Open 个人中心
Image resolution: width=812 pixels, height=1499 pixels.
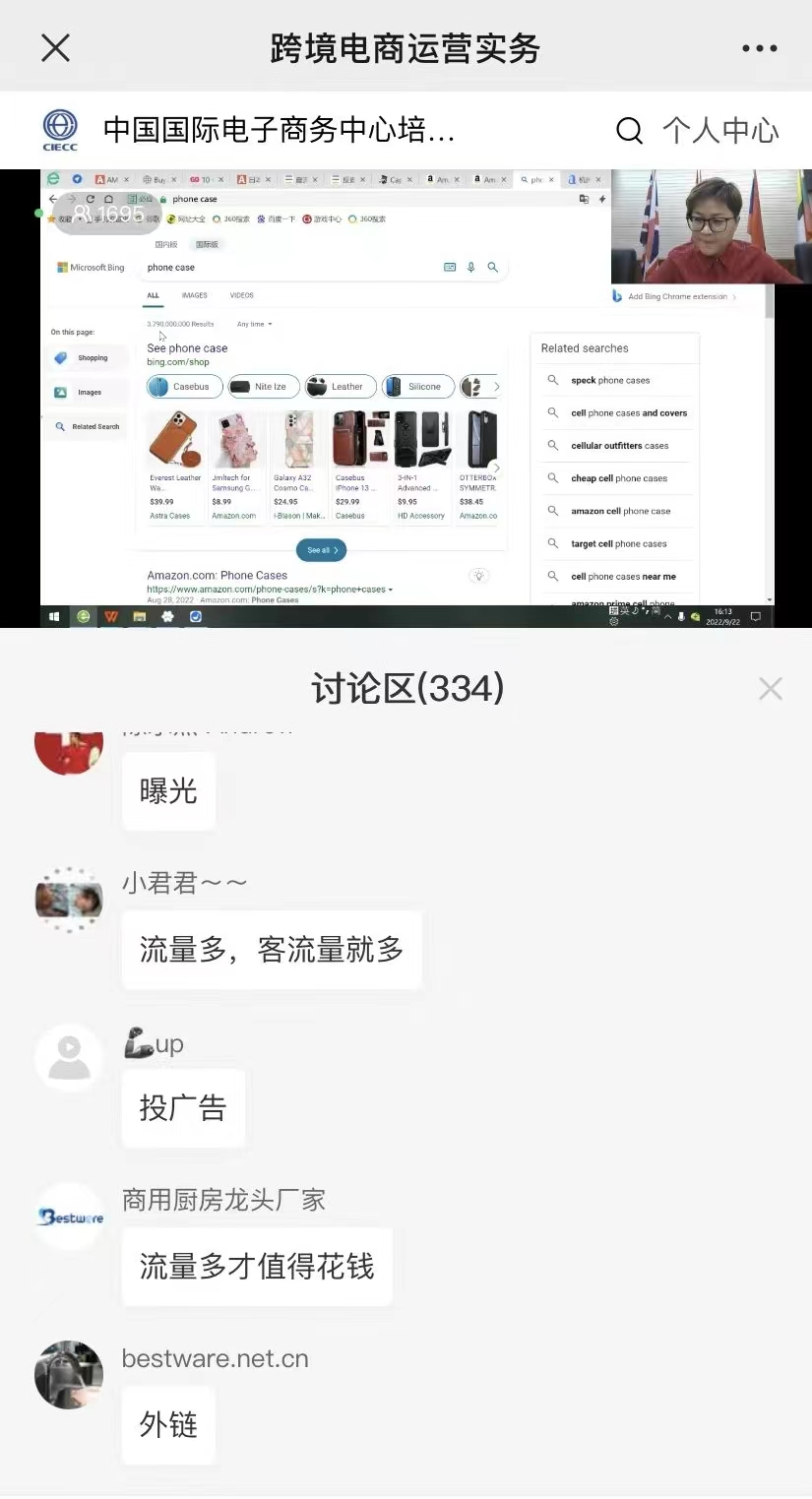720,130
